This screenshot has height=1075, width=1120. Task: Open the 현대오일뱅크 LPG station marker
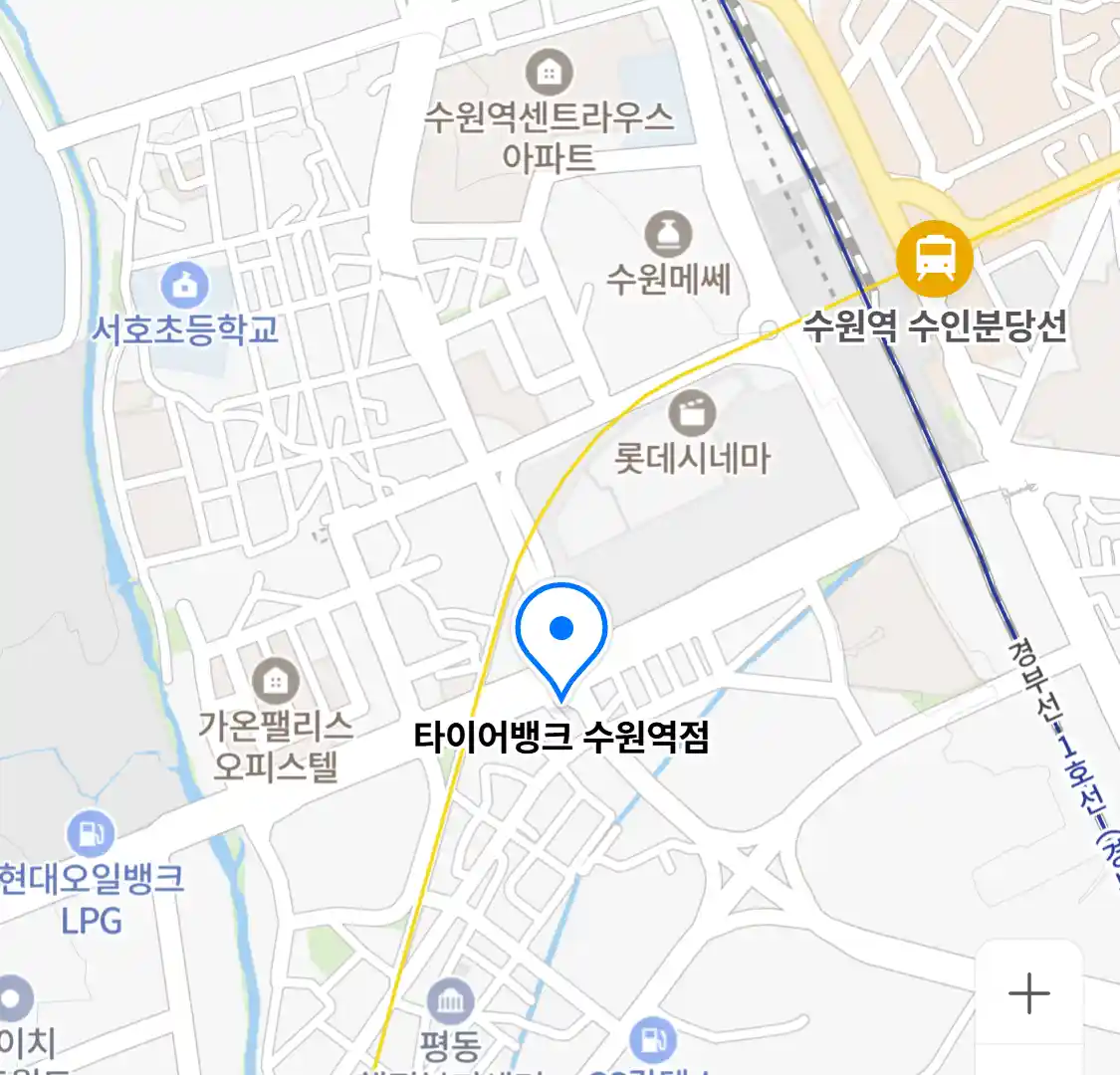pyautogui.click(x=91, y=834)
